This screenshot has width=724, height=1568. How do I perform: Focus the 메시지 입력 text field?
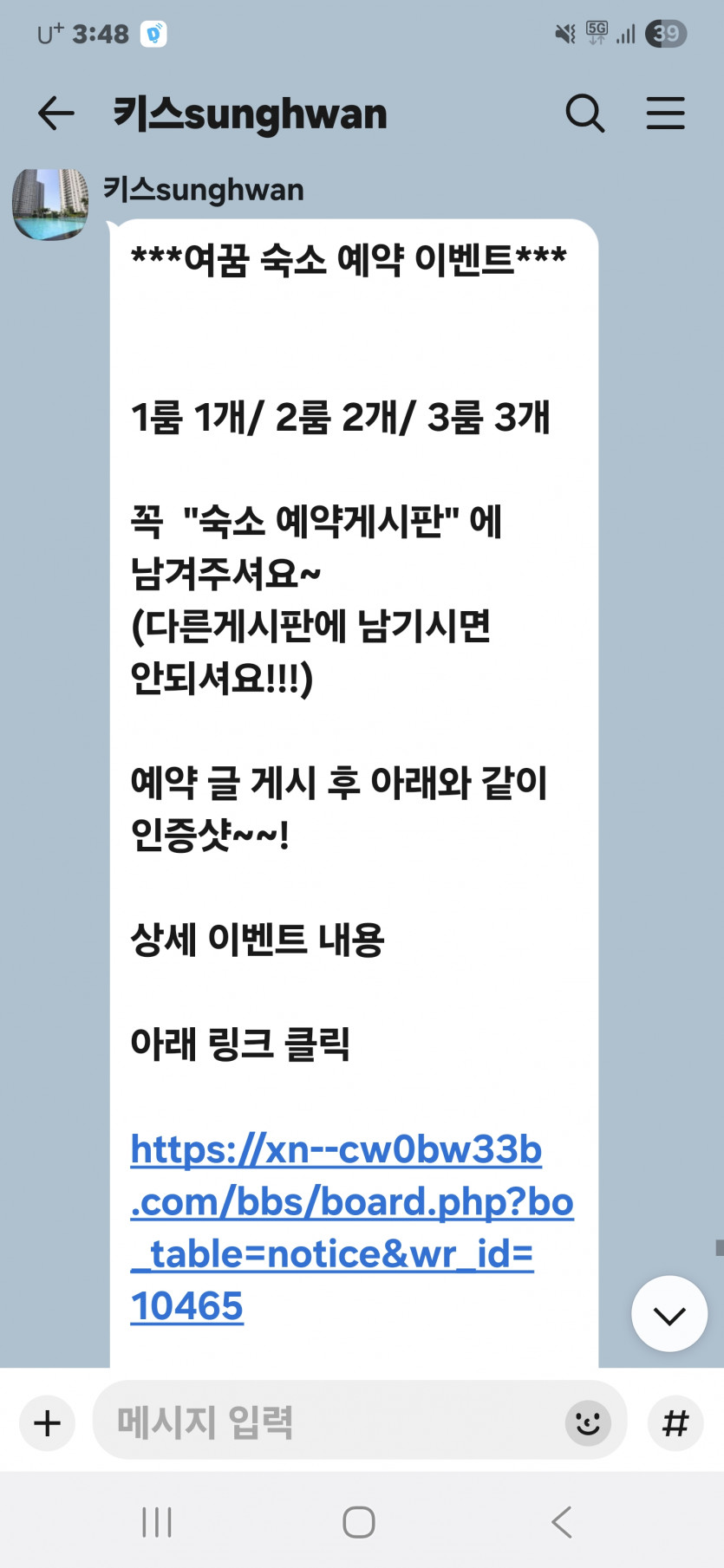[x=329, y=1423]
